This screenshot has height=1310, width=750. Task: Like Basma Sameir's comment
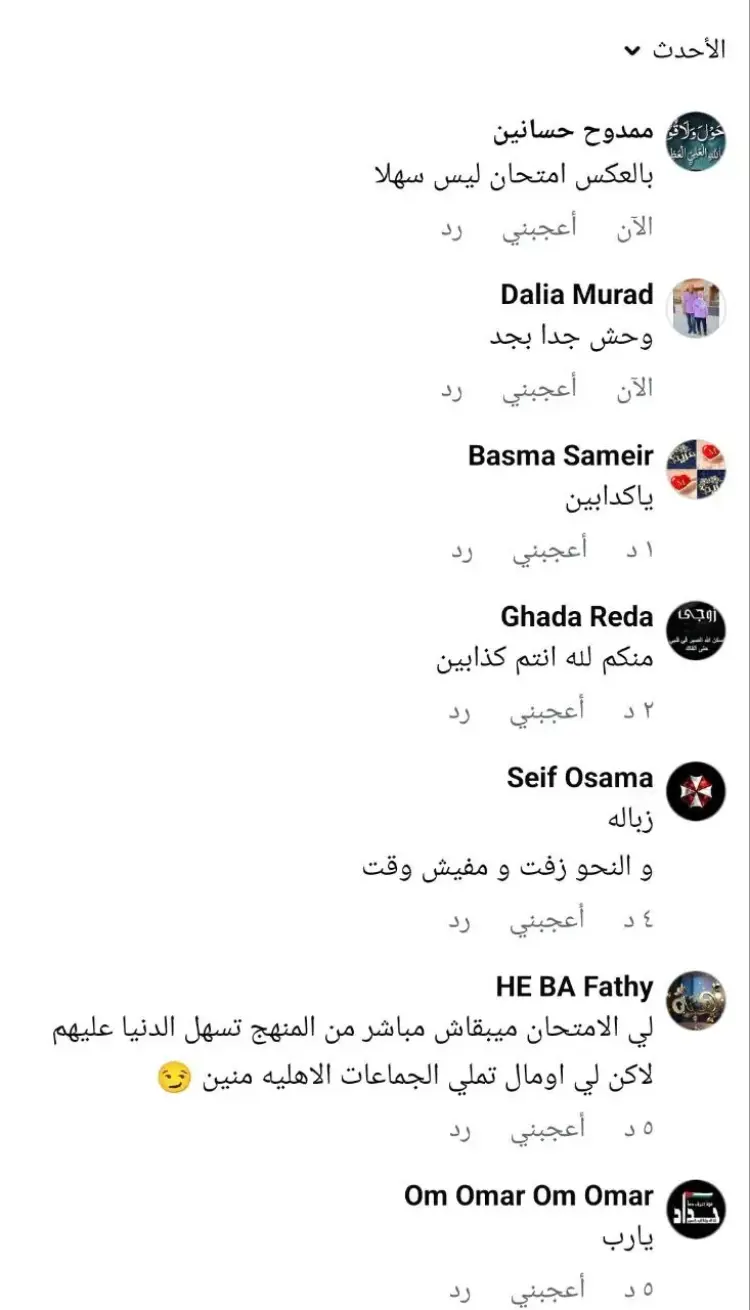point(549,551)
